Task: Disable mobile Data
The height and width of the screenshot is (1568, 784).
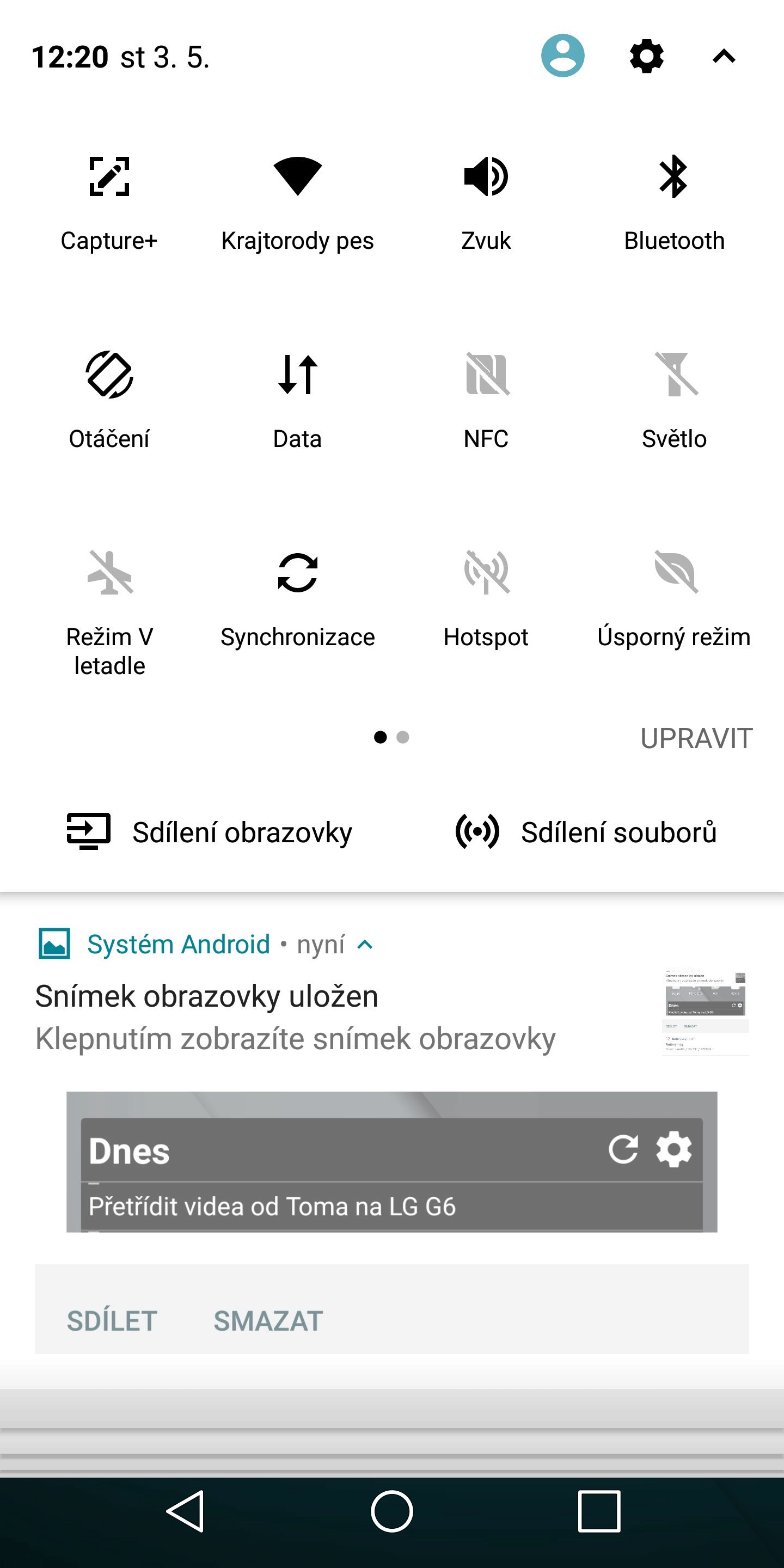Action: [297, 375]
